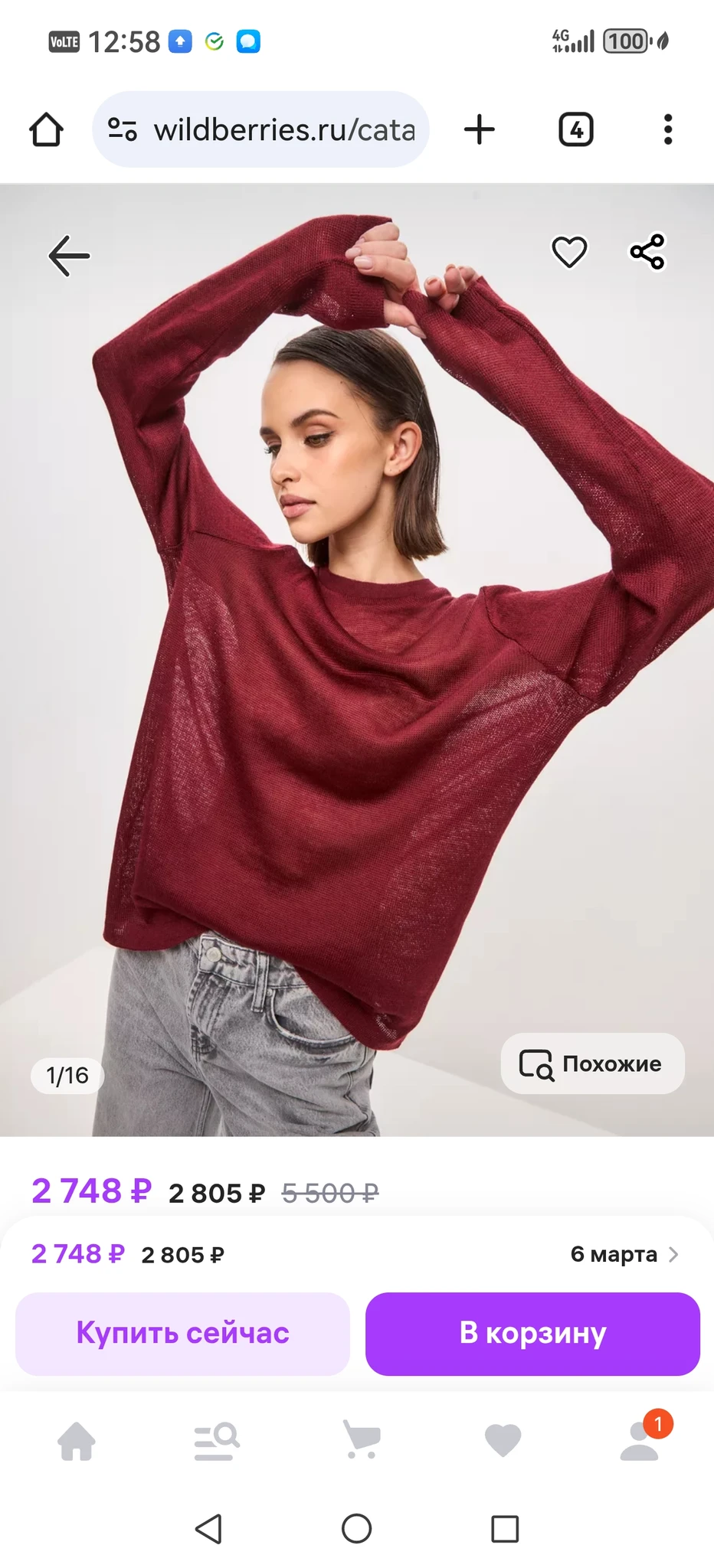Image resolution: width=714 pixels, height=1568 pixels.
Task: Open a new browser tab
Action: (480, 129)
